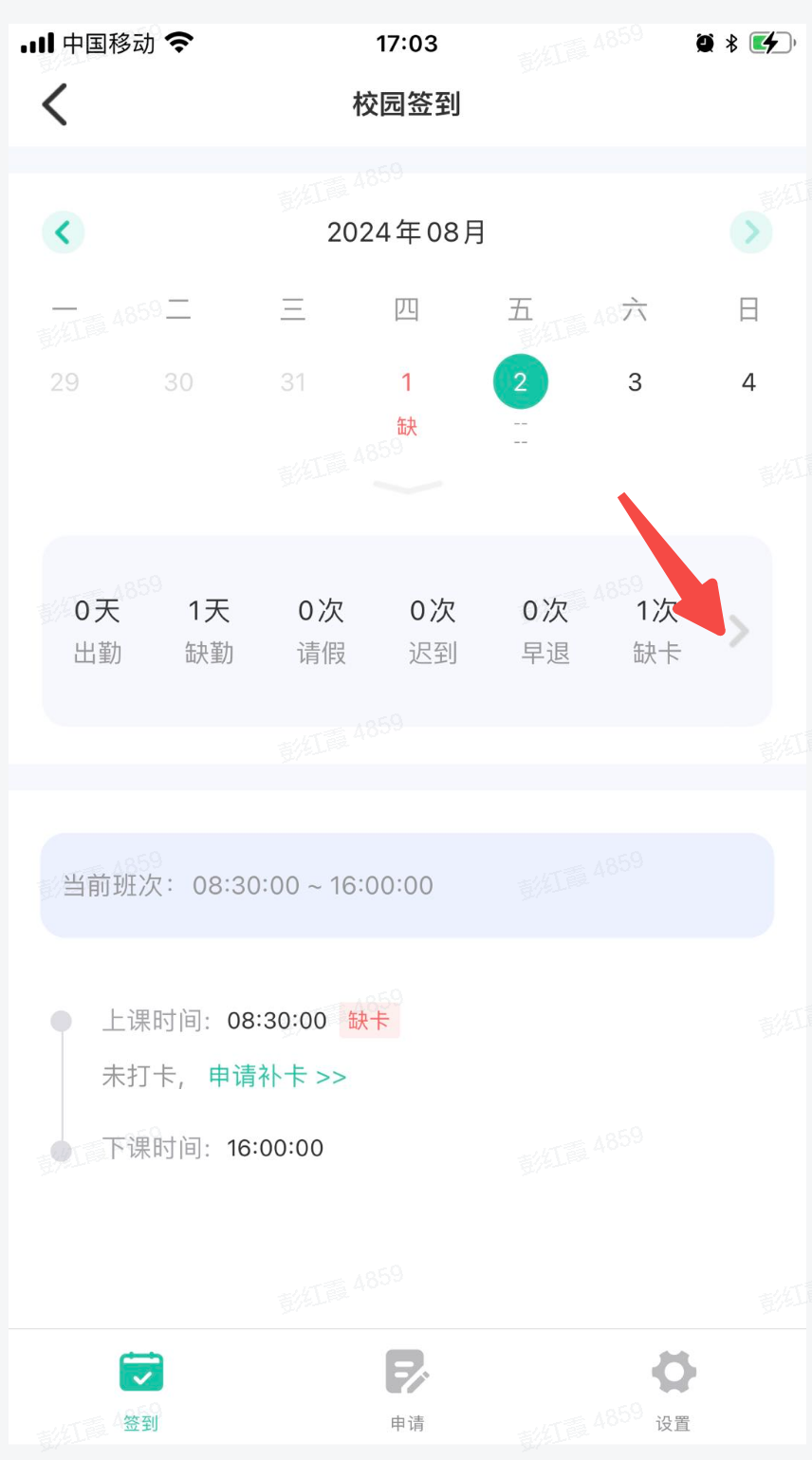
Task: Select August 4 on the calendar
Action: point(748,382)
